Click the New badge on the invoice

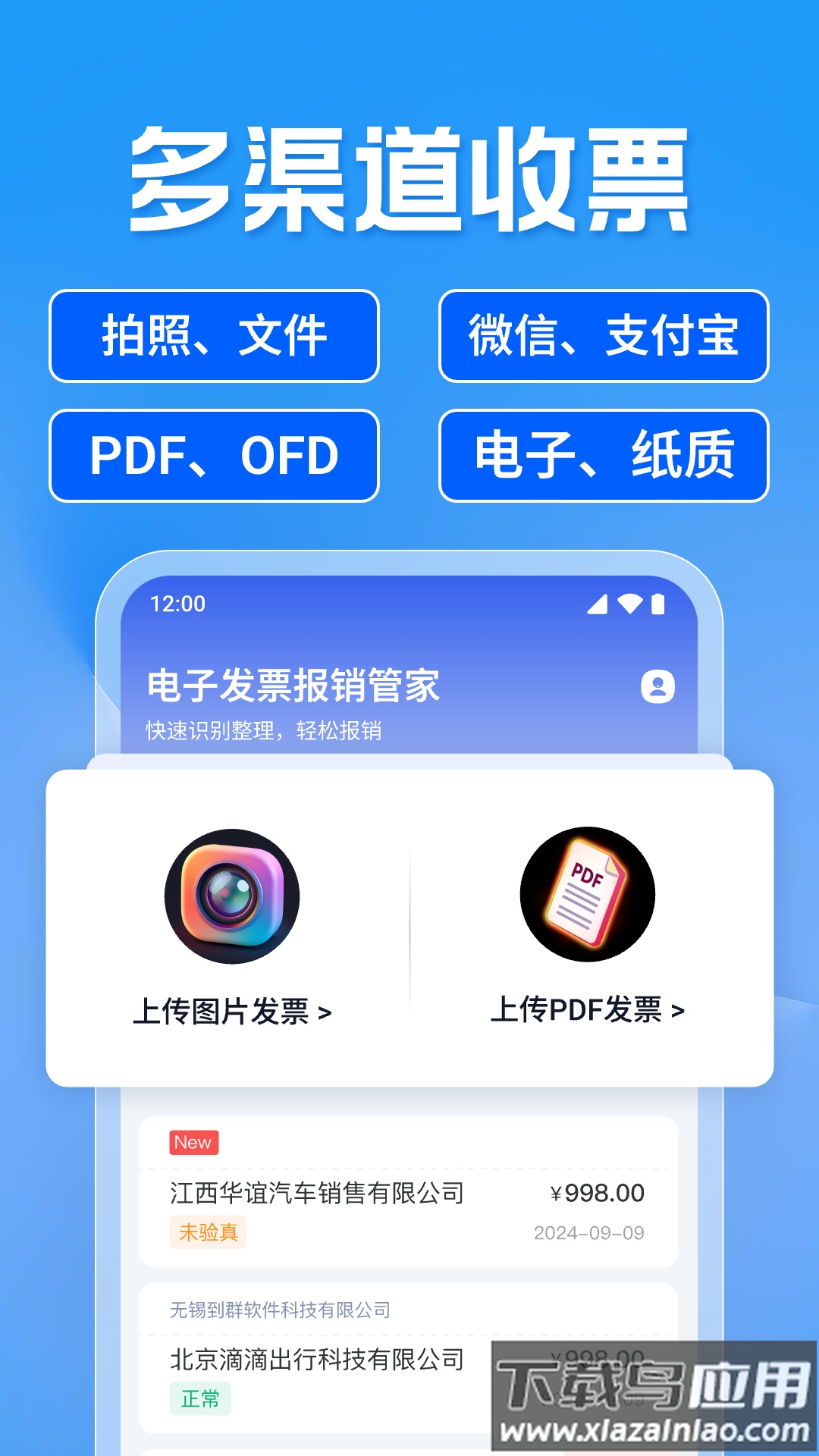tap(195, 1143)
